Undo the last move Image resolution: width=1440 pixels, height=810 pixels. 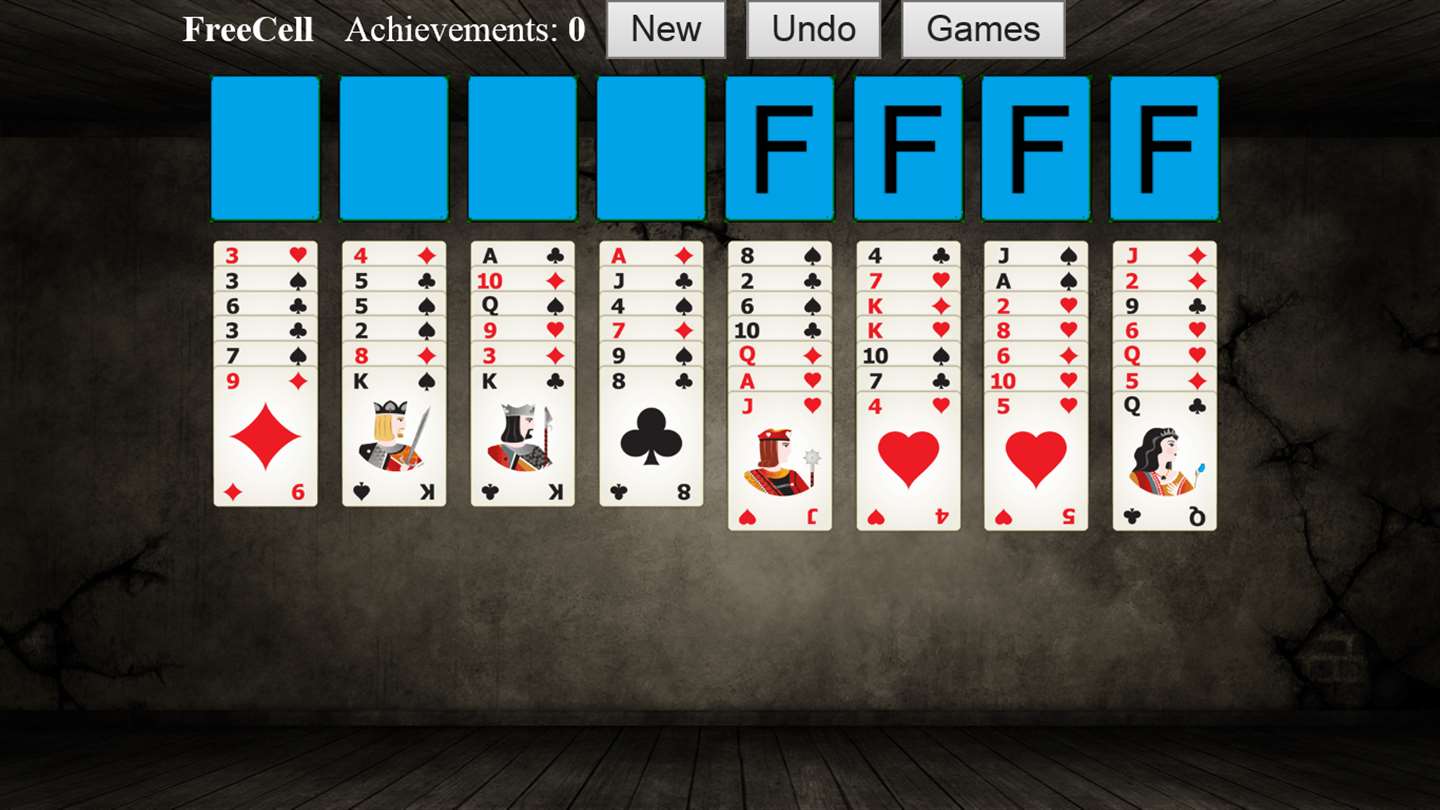point(813,29)
